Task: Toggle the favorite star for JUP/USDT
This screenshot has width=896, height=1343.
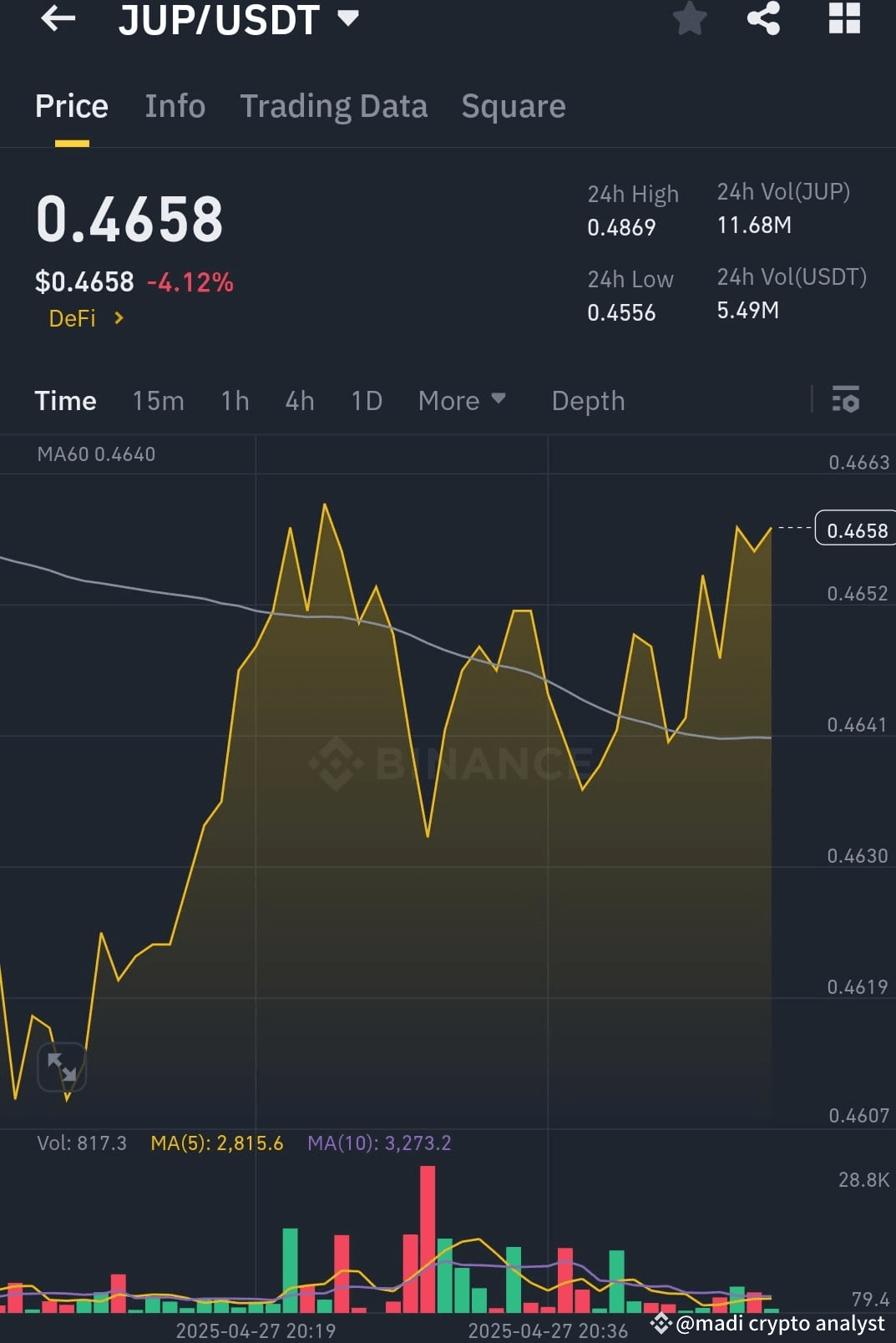Action: (690, 20)
